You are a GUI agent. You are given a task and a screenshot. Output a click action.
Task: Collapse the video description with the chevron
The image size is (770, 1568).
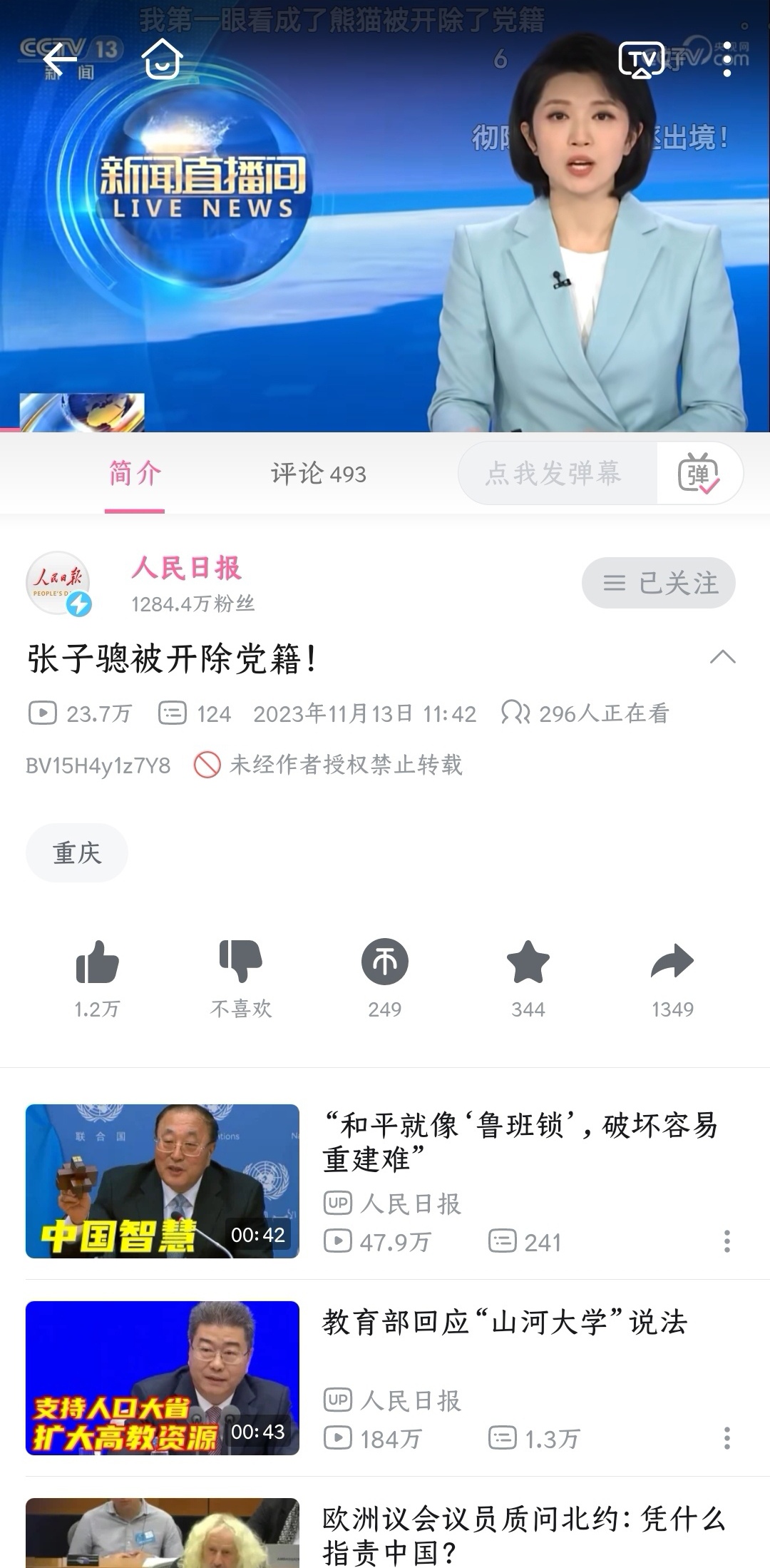click(722, 657)
